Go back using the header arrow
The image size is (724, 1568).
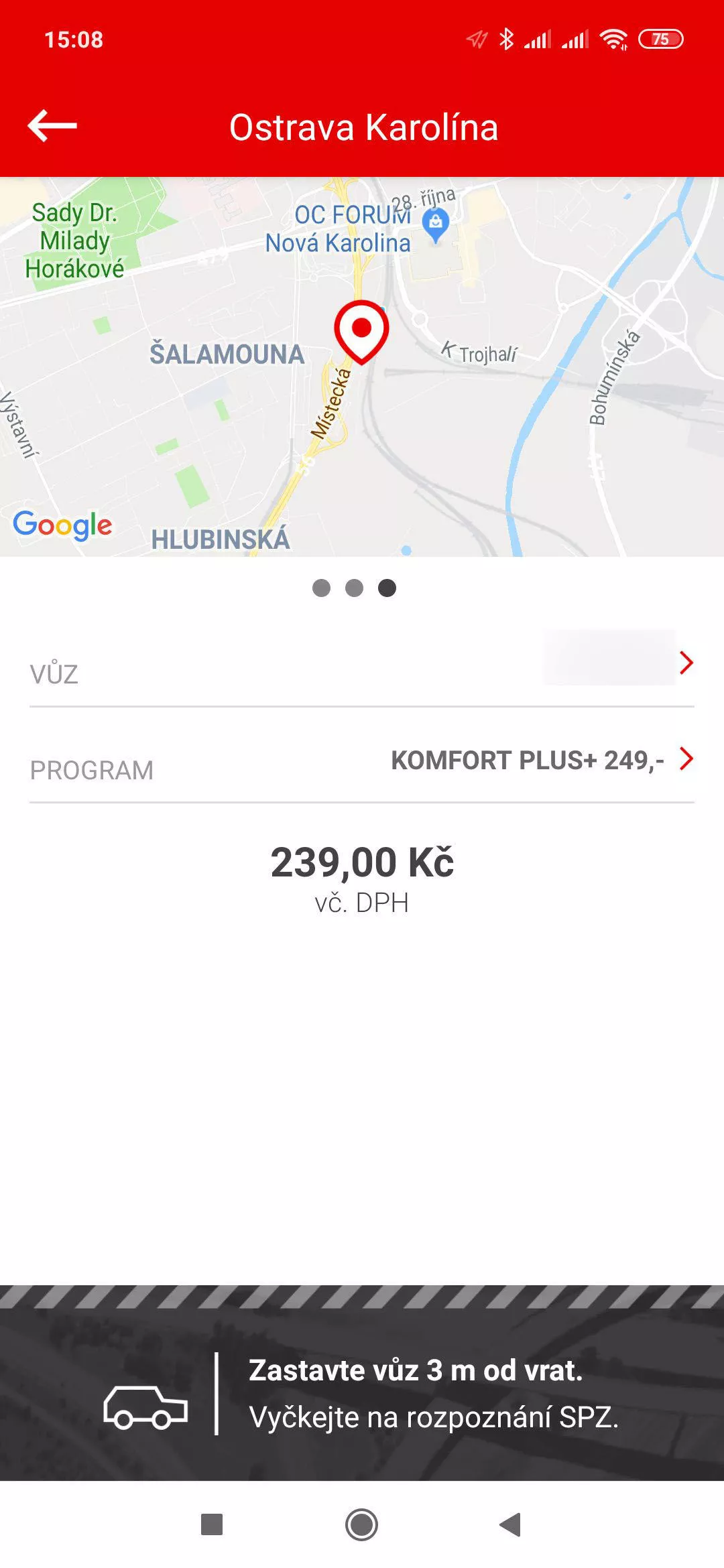(52, 126)
